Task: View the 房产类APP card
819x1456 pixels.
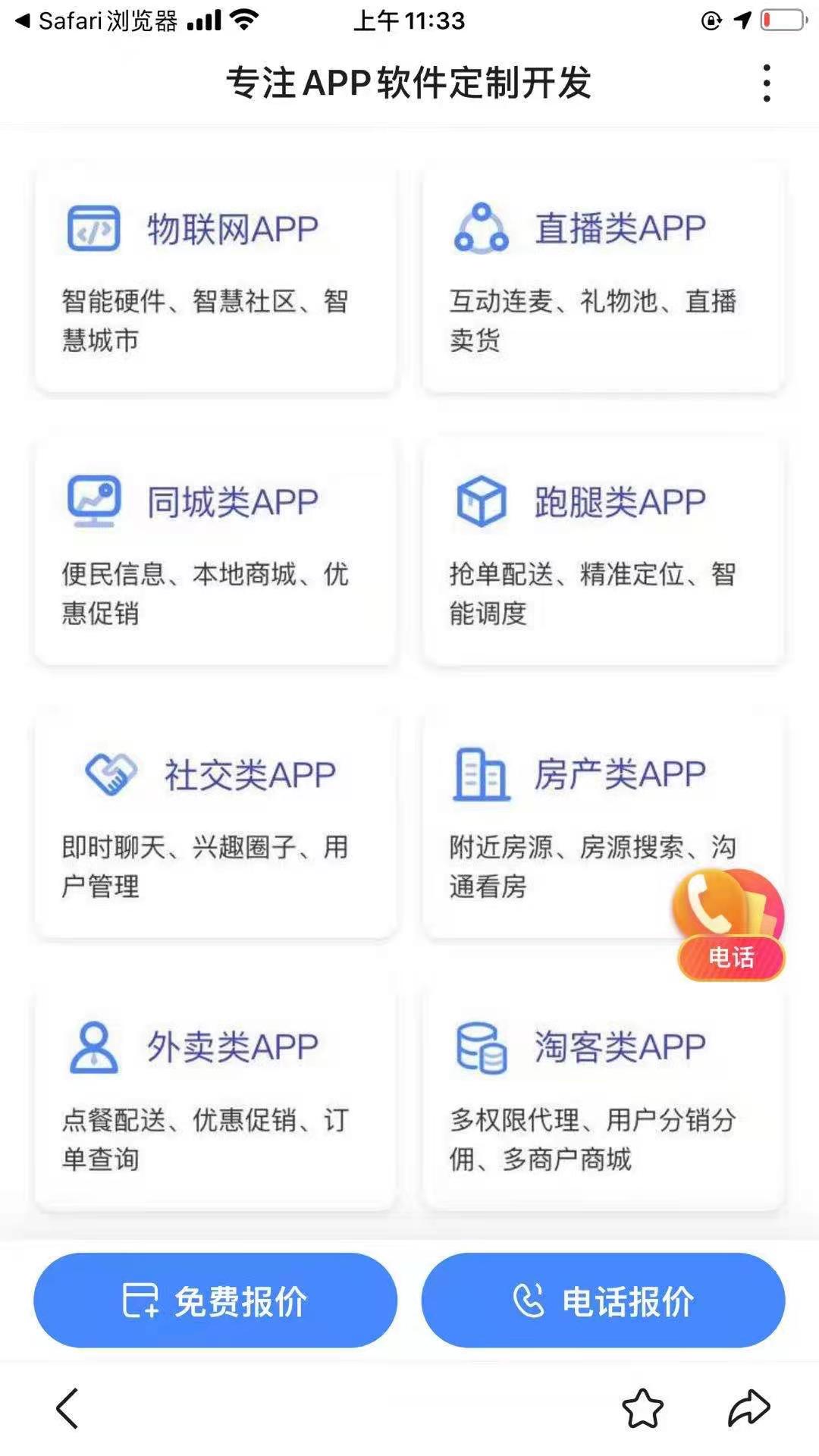Action: (603, 825)
